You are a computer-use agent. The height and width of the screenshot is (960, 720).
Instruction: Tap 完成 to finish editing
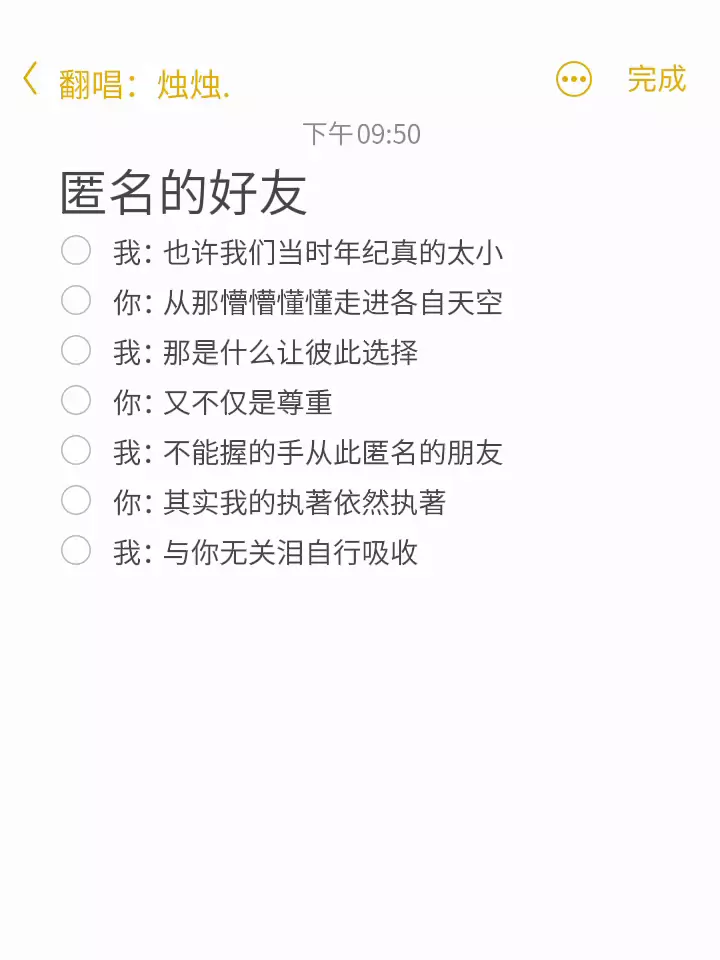tap(656, 79)
